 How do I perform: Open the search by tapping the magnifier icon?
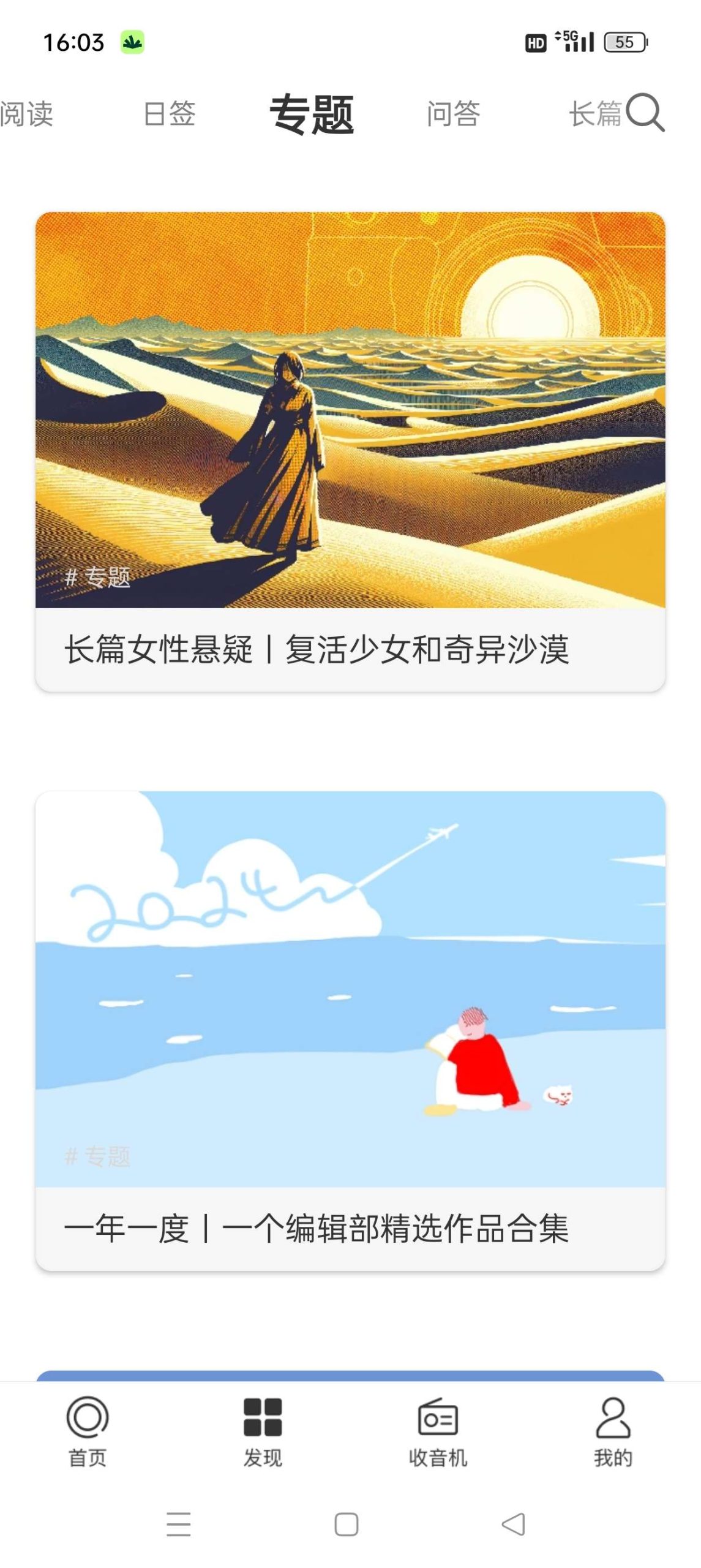645,113
